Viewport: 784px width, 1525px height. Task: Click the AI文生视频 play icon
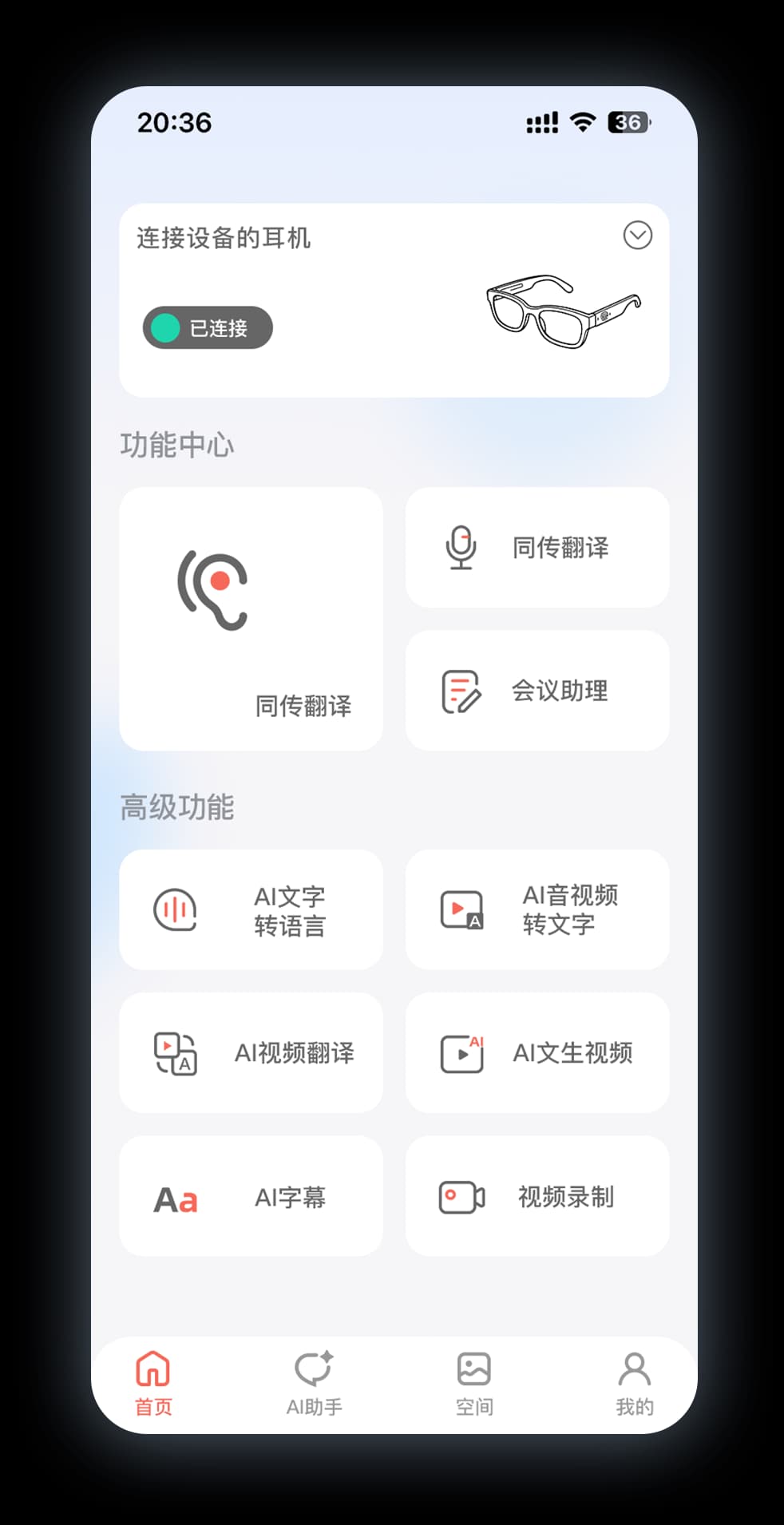[x=462, y=1053]
